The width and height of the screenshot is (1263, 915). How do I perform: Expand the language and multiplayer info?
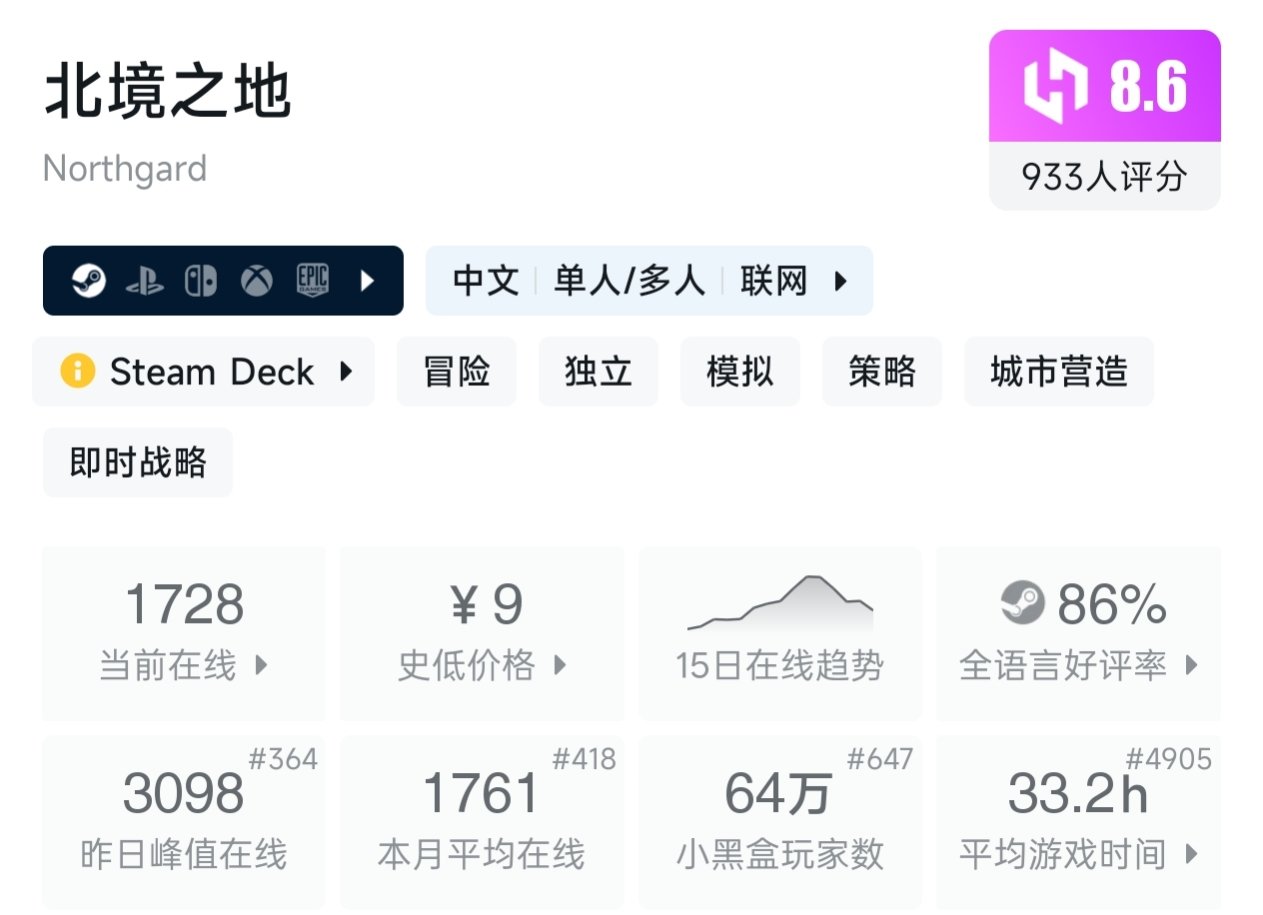point(648,281)
